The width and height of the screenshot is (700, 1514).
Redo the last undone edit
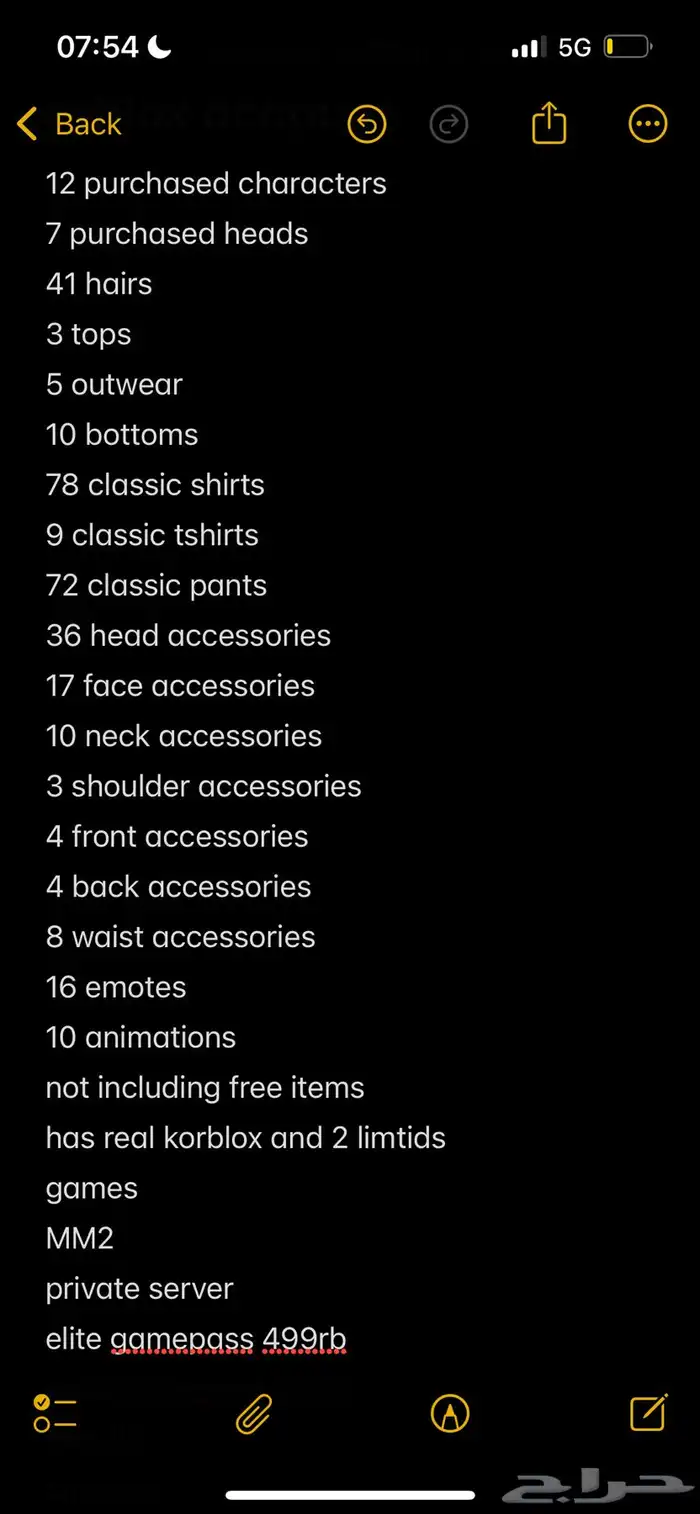pos(448,124)
